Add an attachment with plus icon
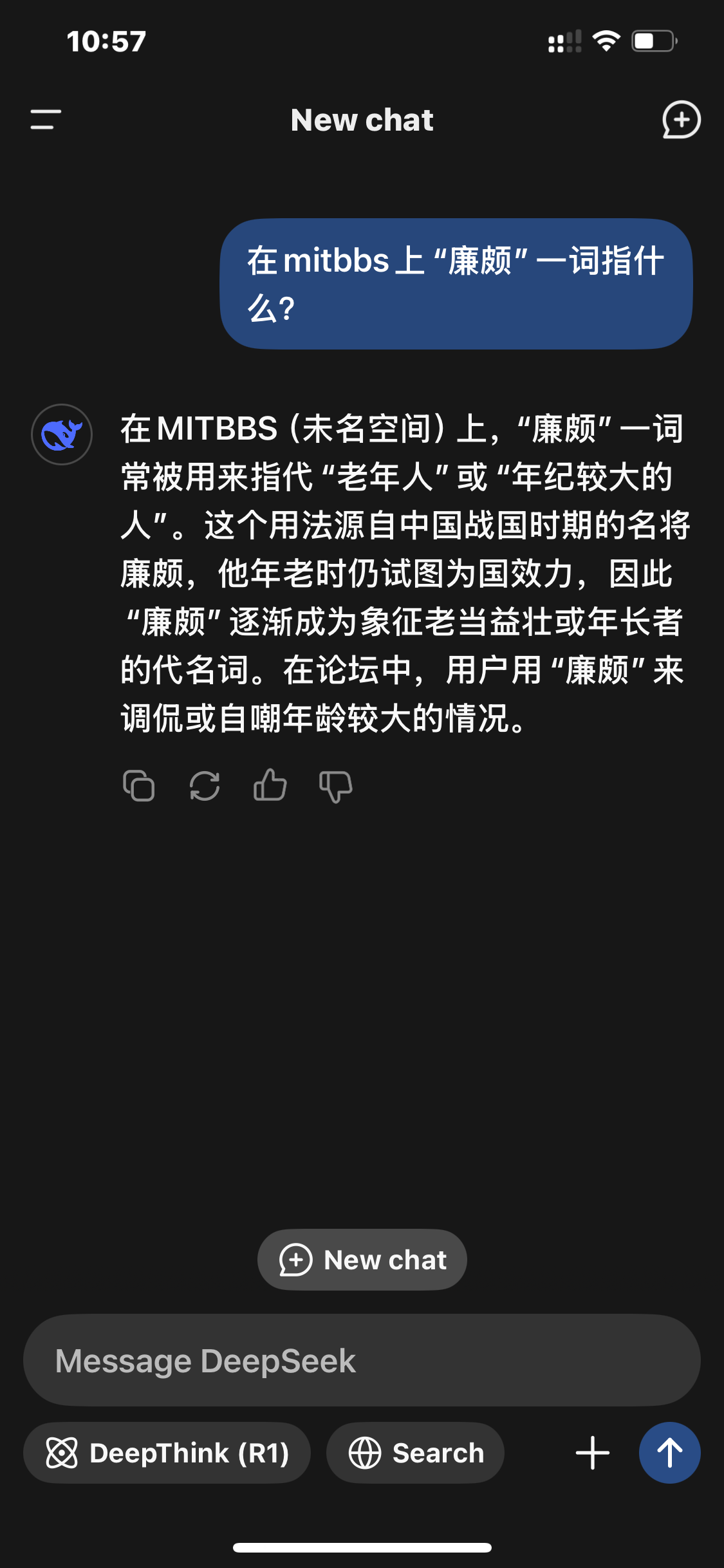This screenshot has width=724, height=1568. 593,1453
